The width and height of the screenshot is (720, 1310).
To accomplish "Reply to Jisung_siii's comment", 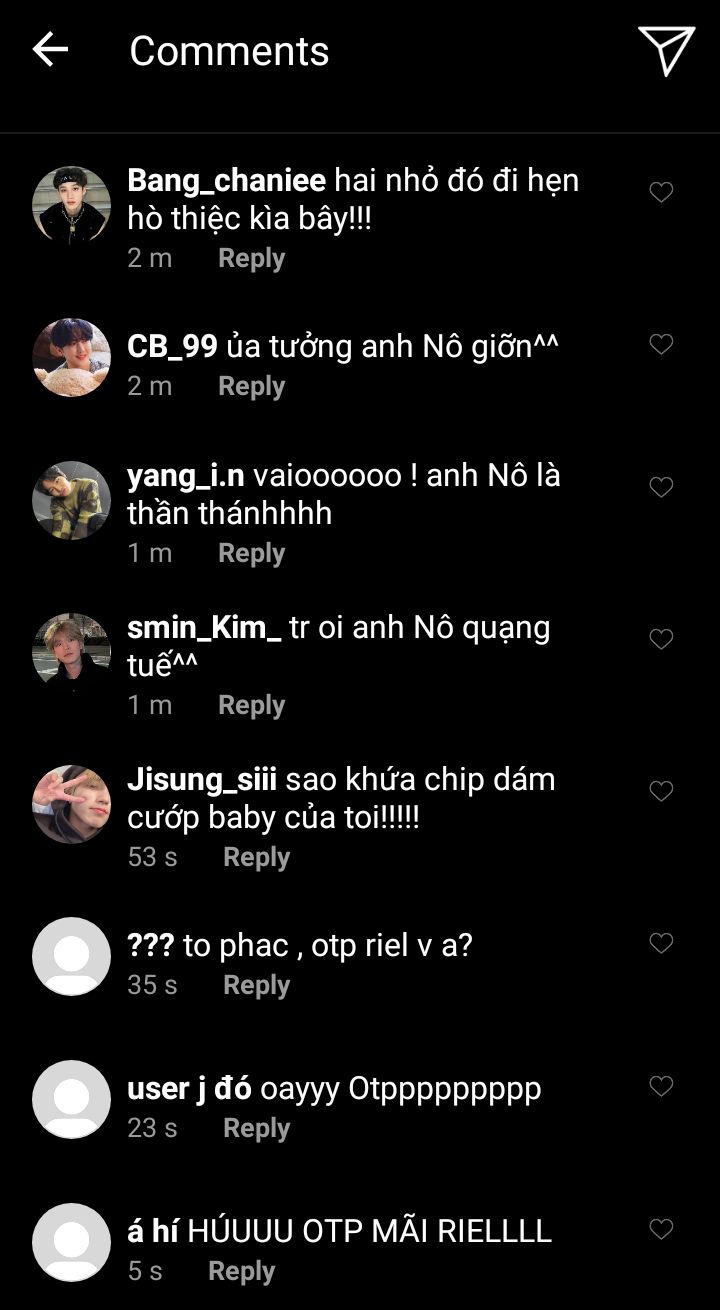I will pos(256,857).
